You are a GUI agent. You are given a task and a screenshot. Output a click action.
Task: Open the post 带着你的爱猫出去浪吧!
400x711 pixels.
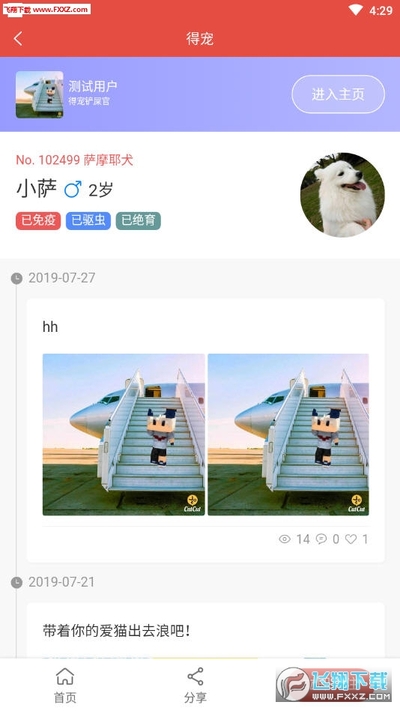point(116,630)
